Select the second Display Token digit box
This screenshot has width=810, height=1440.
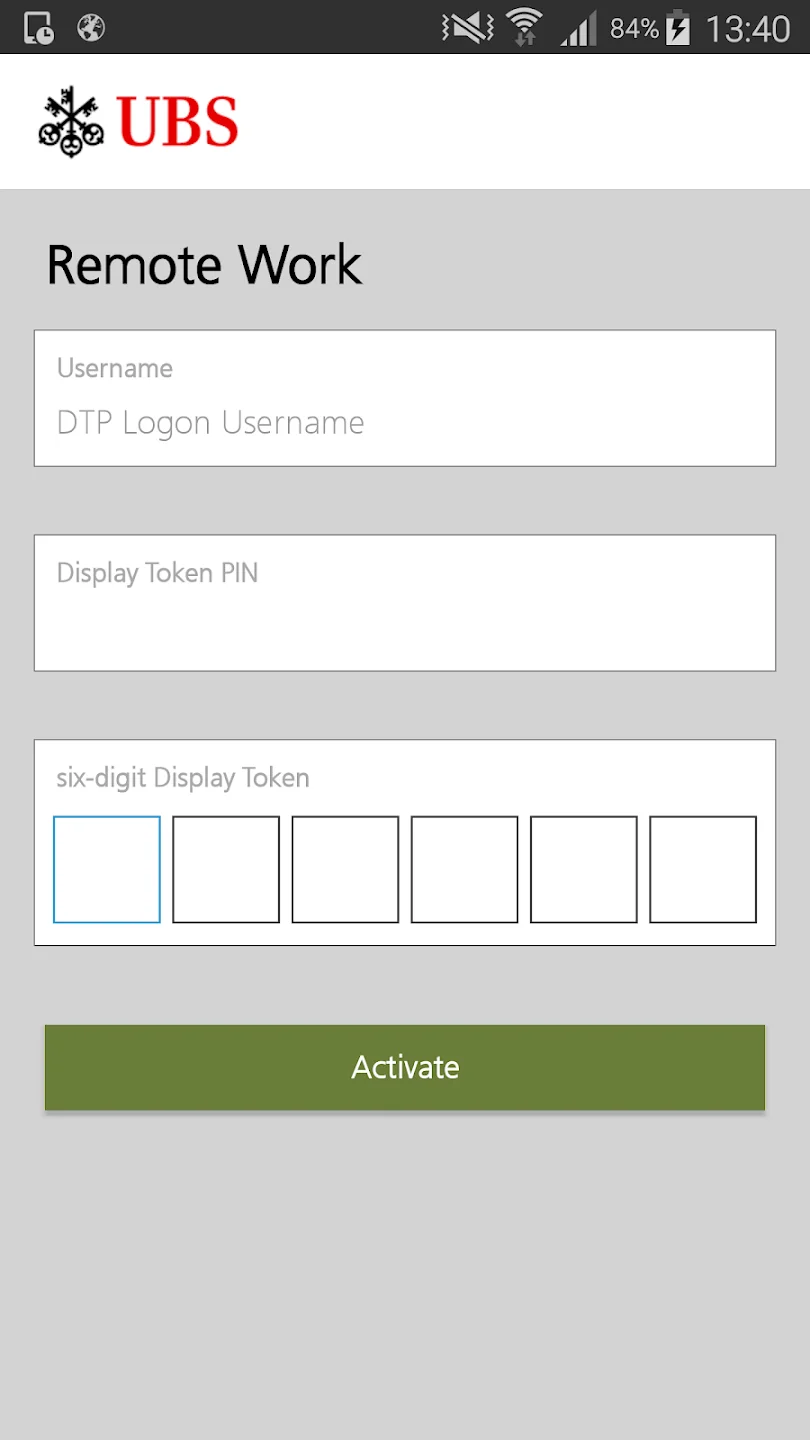(x=226, y=869)
